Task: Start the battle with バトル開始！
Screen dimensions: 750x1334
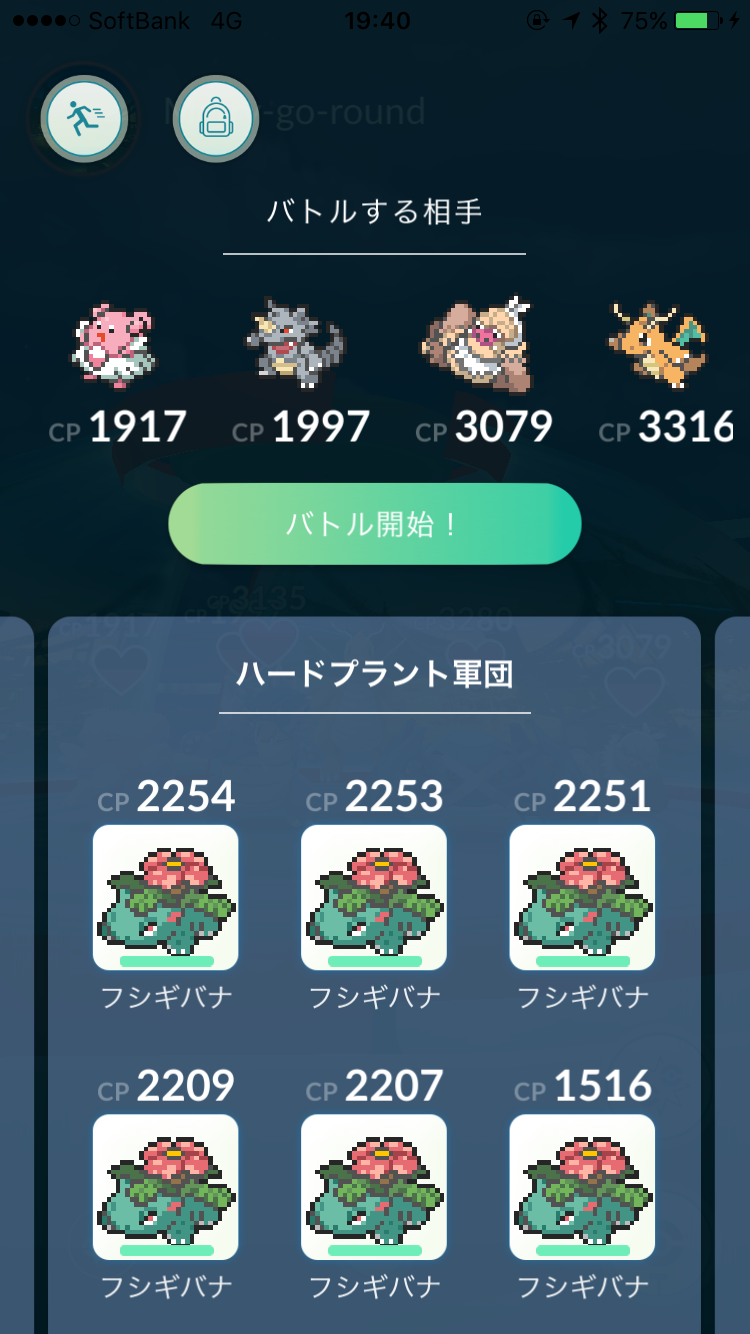Action: (x=375, y=524)
